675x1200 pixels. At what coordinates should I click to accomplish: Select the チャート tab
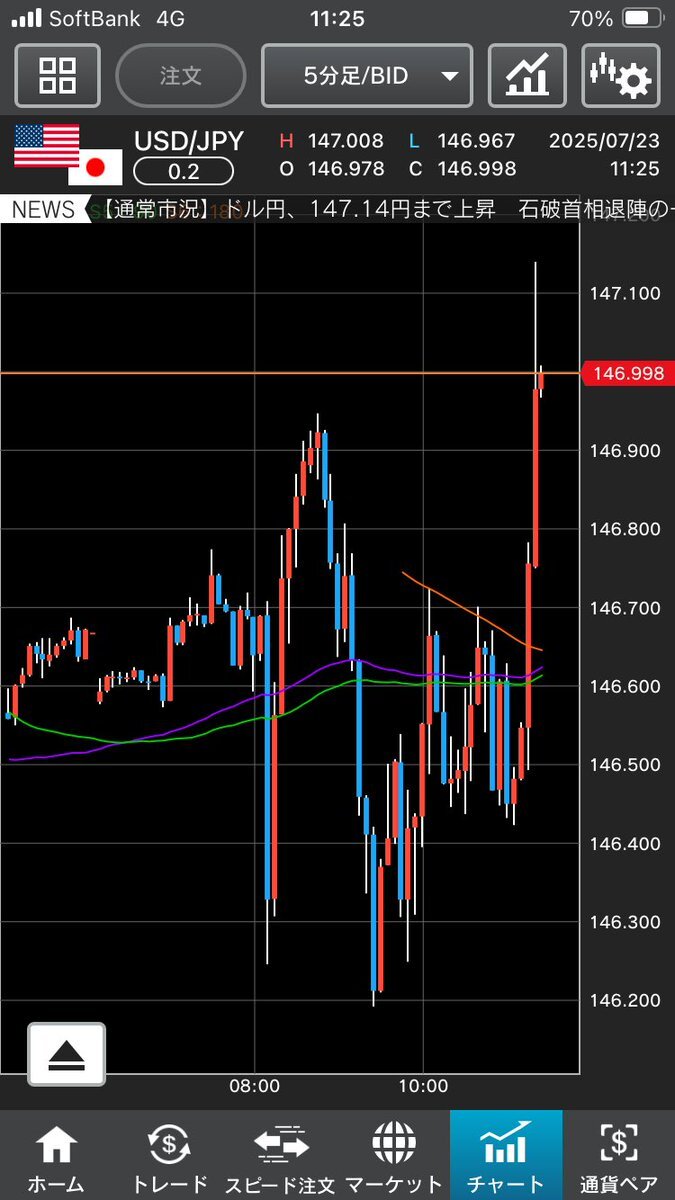pyautogui.click(x=506, y=1155)
